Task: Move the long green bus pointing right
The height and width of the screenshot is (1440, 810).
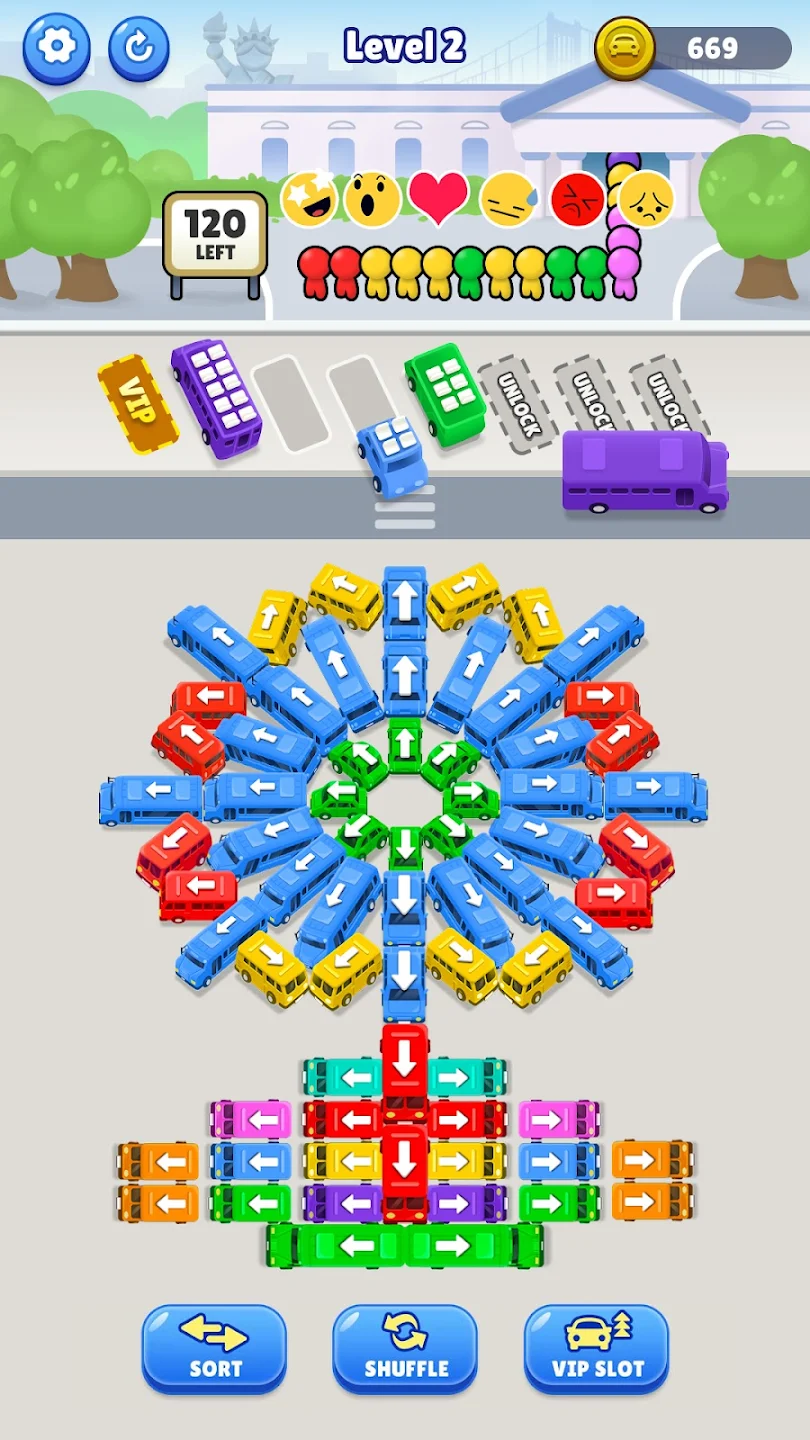Action: pos(473,1246)
